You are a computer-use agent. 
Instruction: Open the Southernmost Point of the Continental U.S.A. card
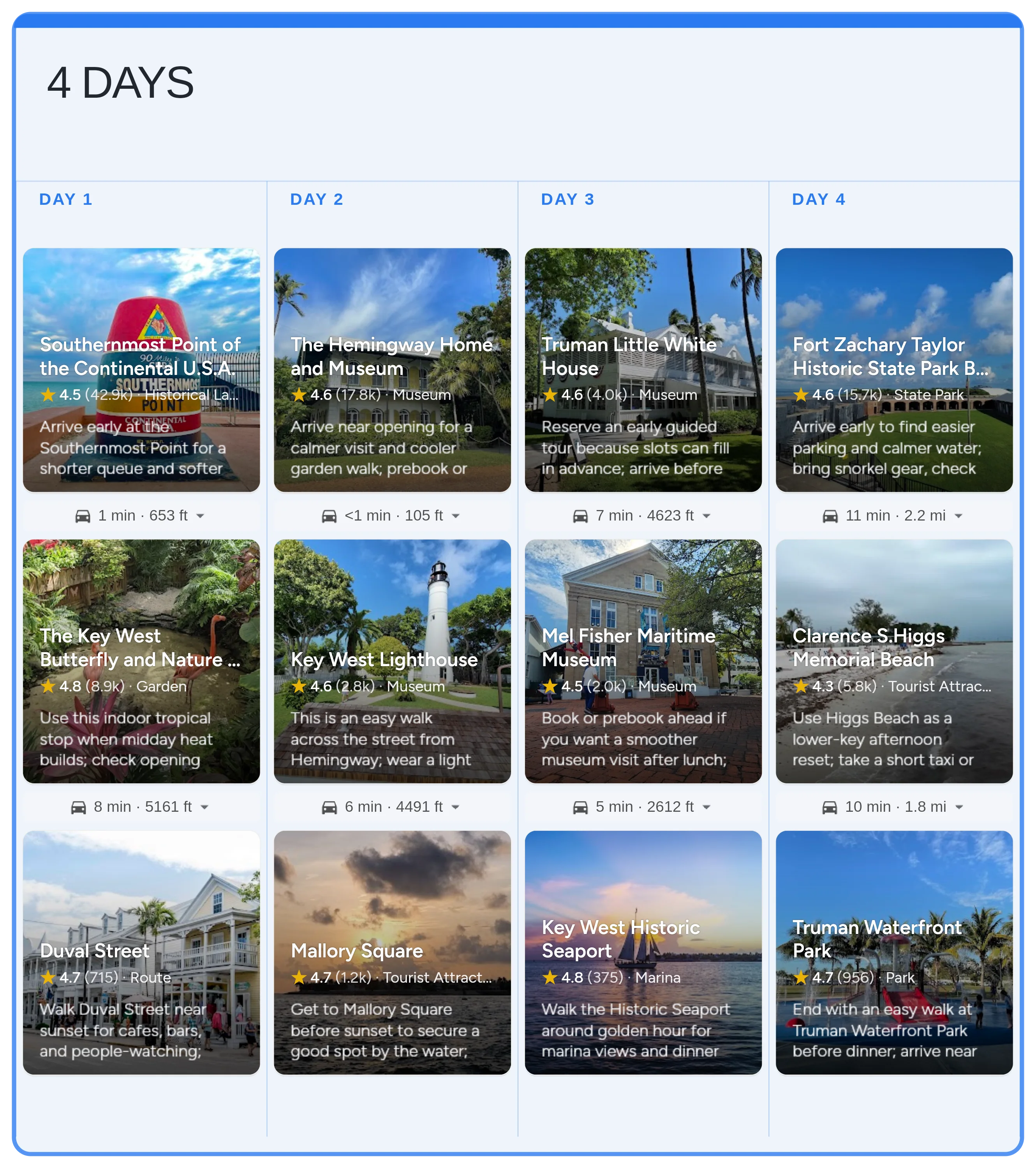coord(141,369)
